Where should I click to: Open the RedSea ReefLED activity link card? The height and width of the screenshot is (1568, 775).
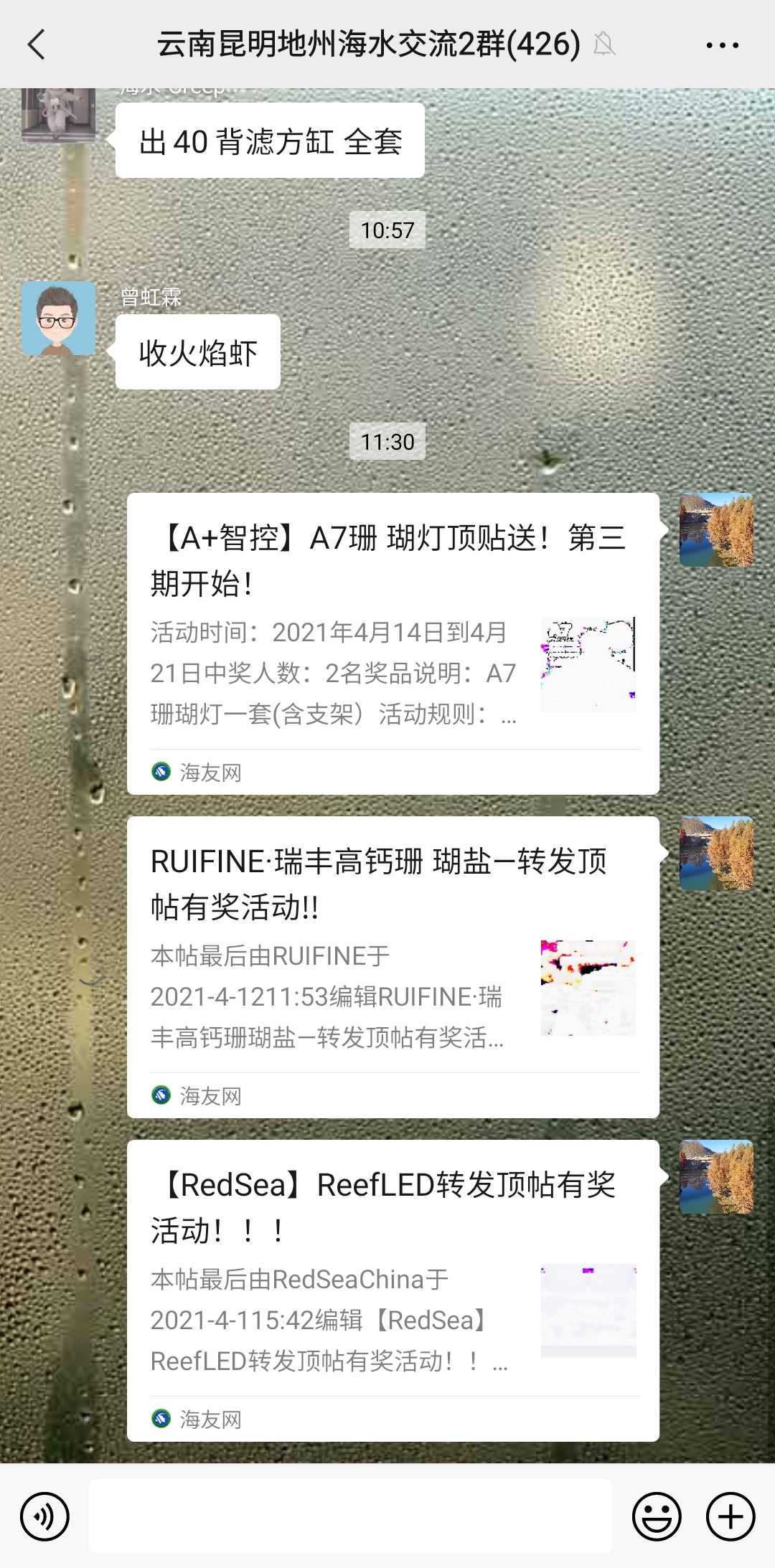click(393, 1290)
